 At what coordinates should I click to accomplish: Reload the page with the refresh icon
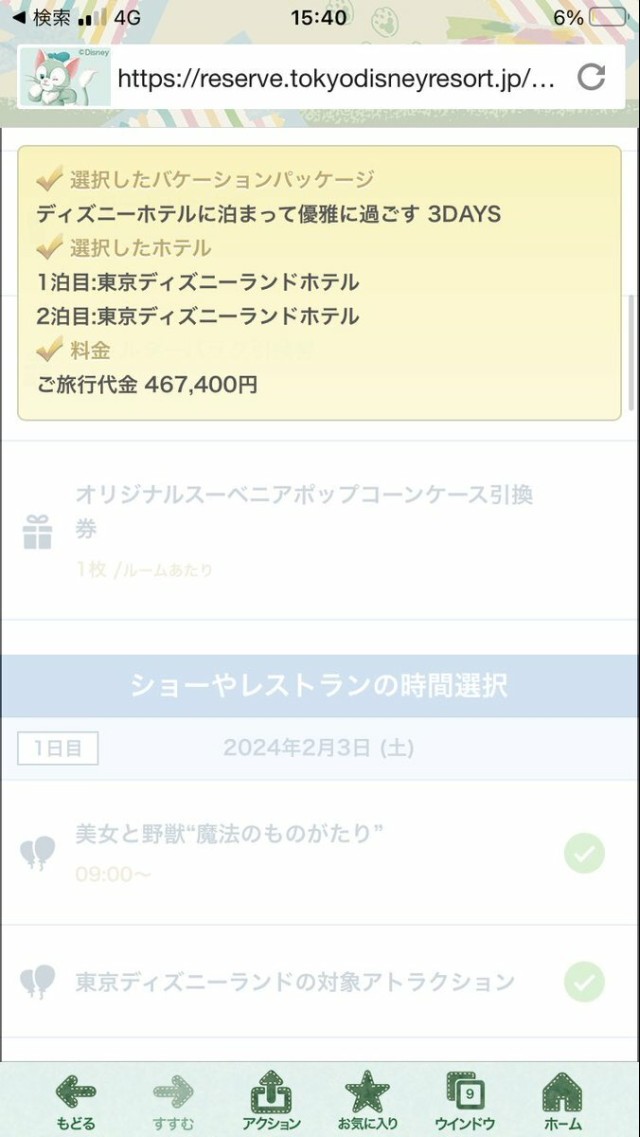(592, 78)
